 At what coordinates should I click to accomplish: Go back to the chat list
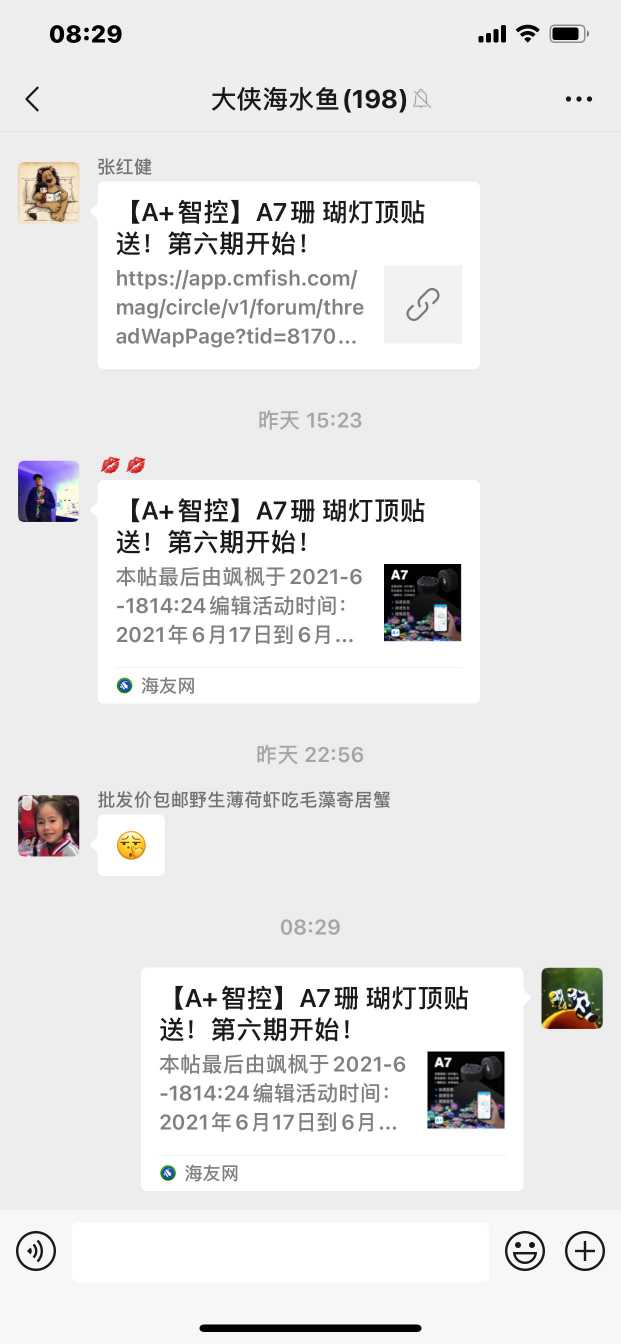coord(33,99)
